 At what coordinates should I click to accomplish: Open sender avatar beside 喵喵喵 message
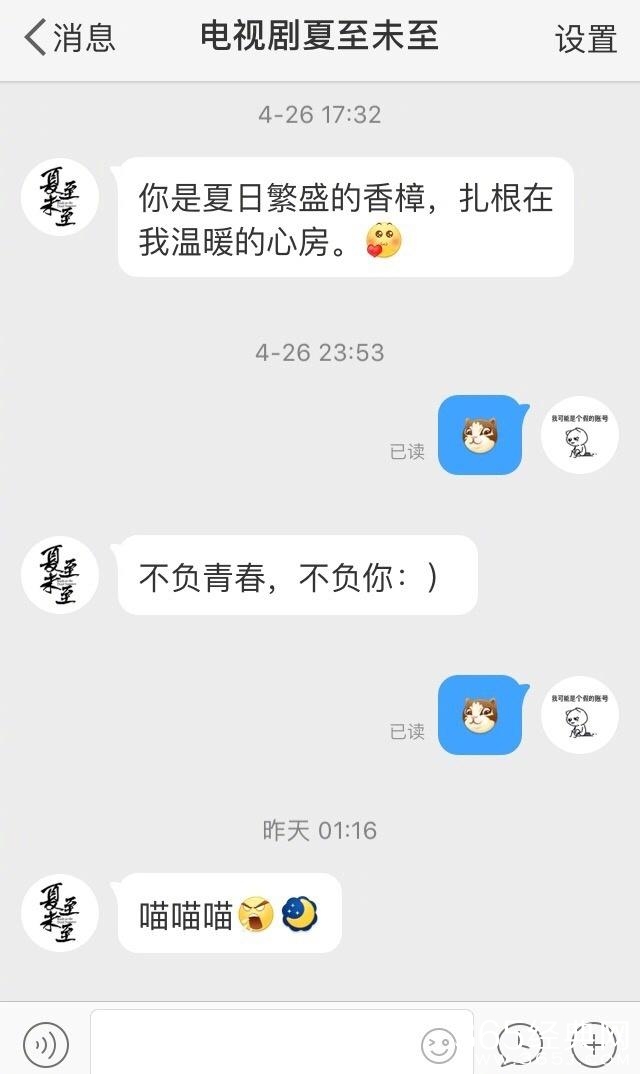pos(60,913)
